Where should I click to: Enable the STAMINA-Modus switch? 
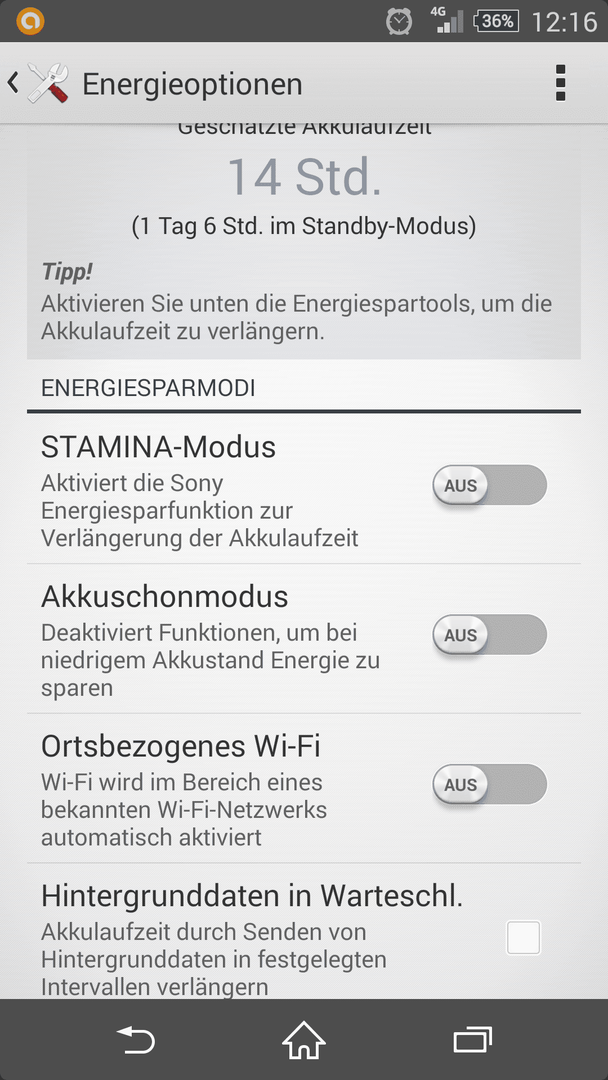pyautogui.click(x=490, y=485)
